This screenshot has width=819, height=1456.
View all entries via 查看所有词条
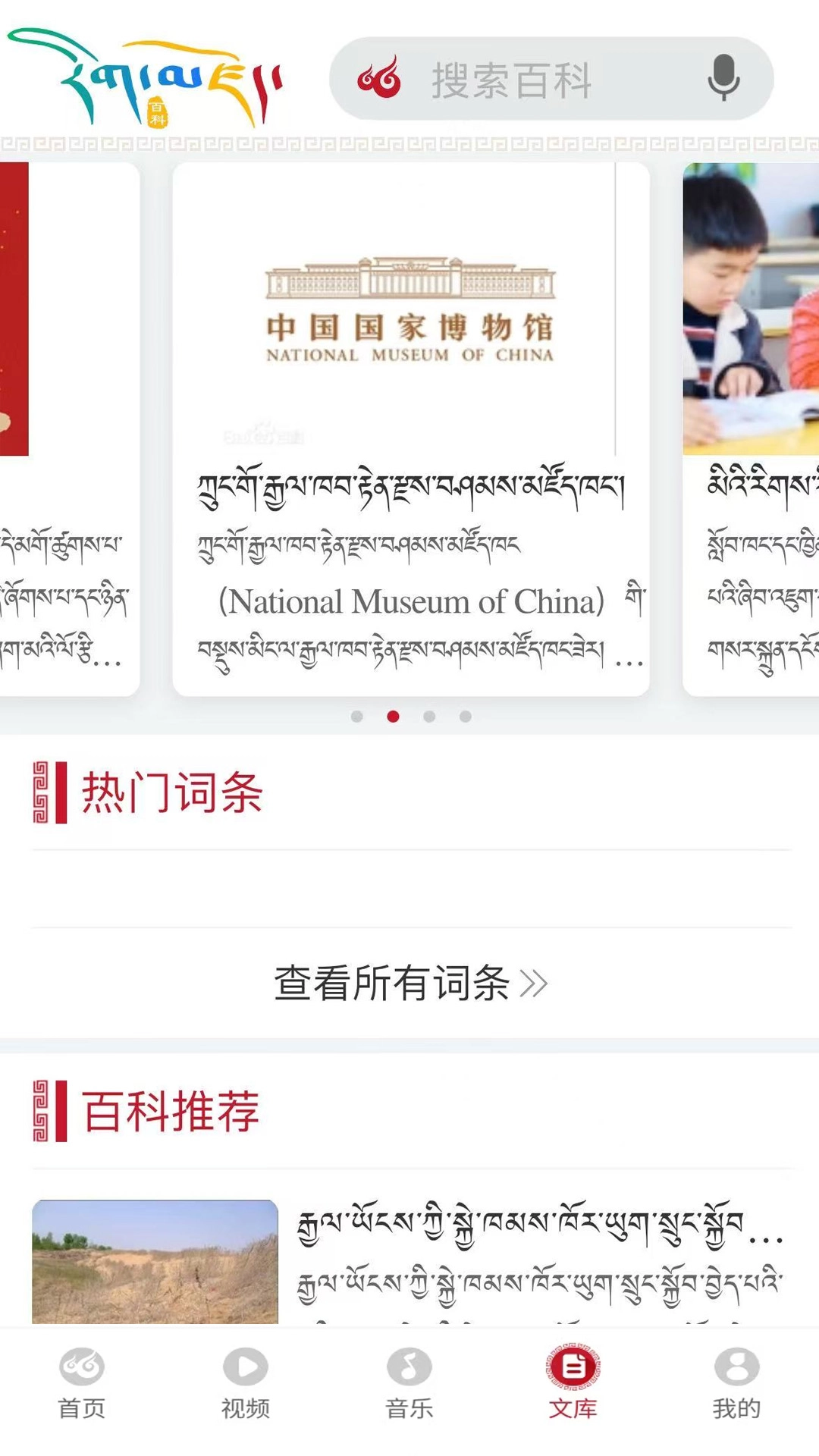[x=410, y=983]
